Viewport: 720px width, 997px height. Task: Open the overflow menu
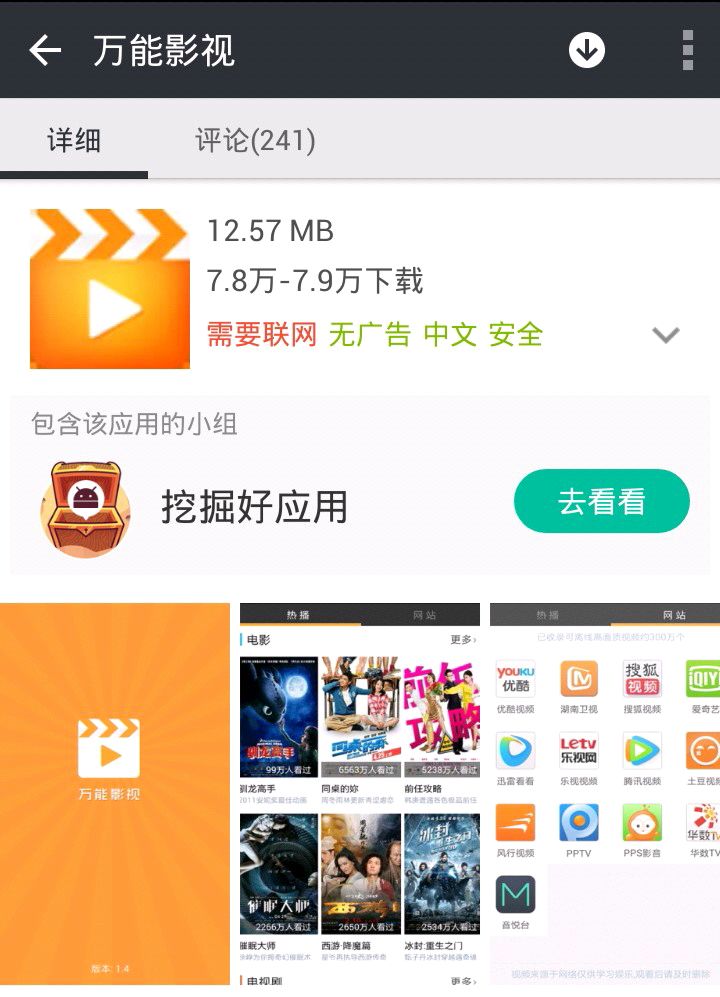coord(687,50)
